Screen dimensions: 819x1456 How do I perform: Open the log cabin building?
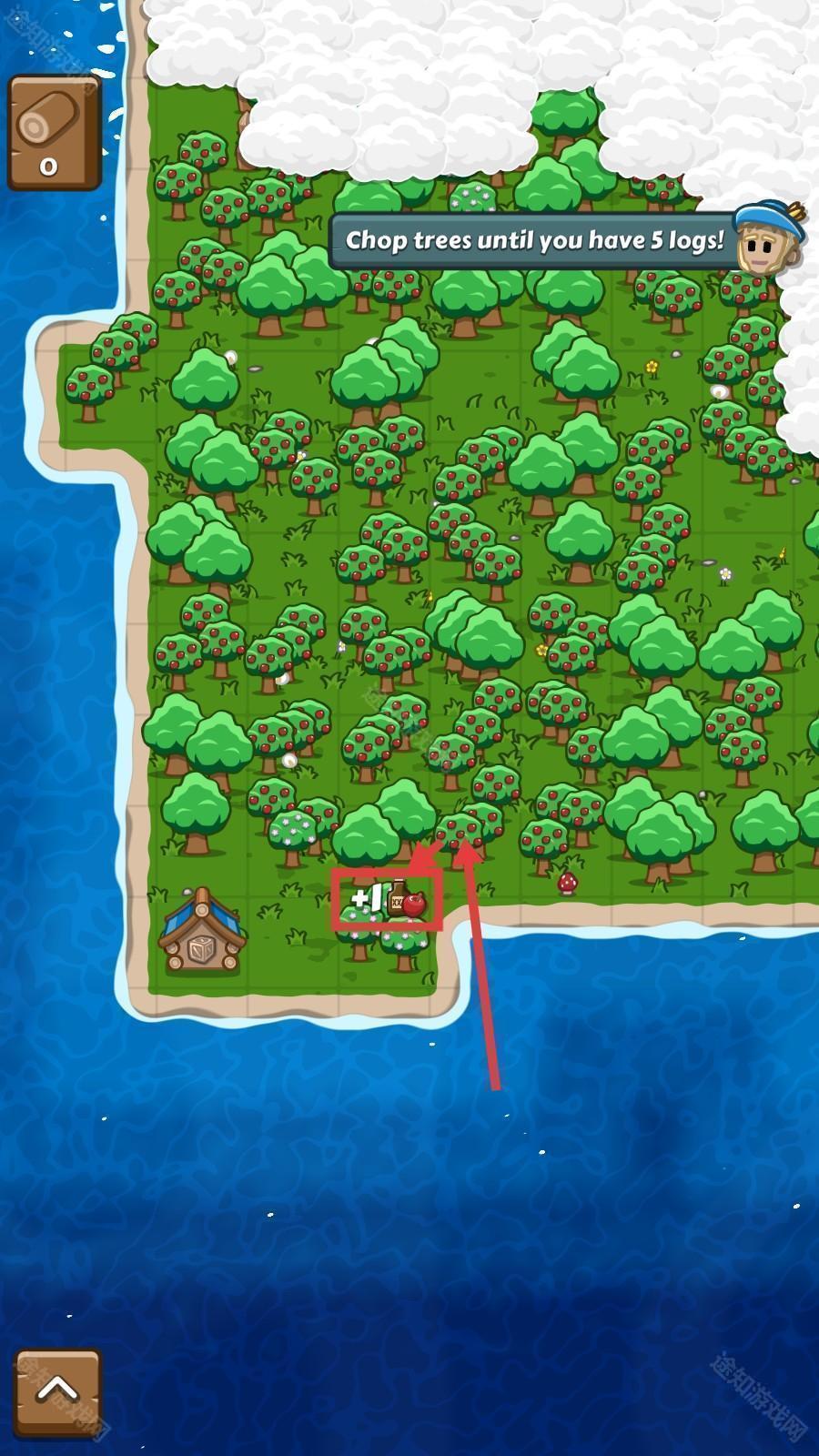pyautogui.click(x=202, y=933)
